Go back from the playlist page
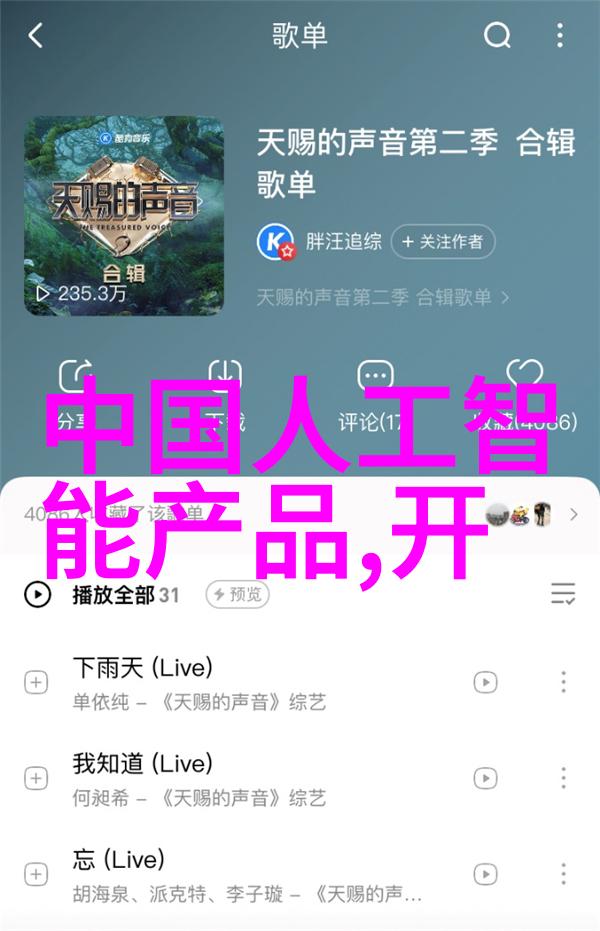Viewport: 600px width, 931px height. (x=36, y=37)
